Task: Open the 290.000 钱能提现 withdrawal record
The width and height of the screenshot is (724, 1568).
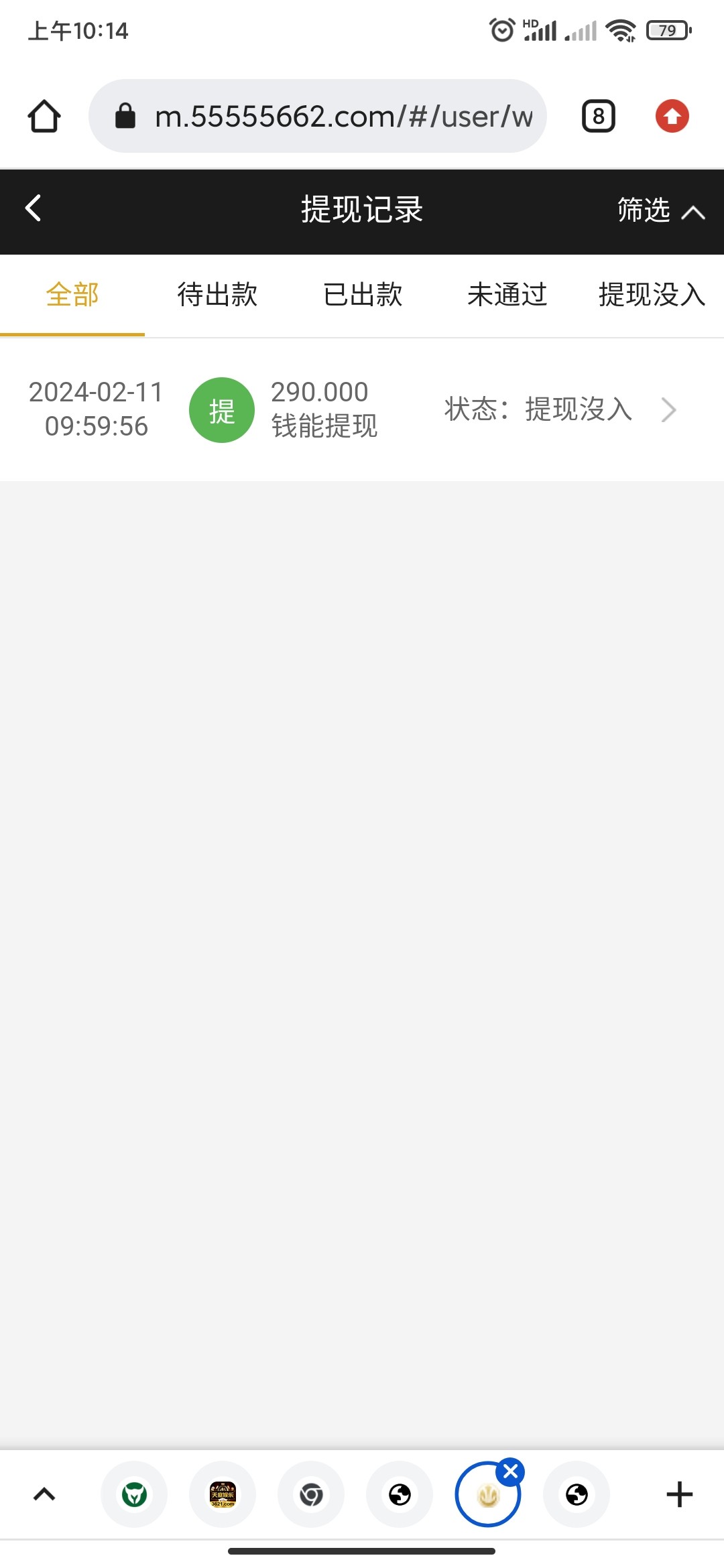Action: (x=362, y=409)
